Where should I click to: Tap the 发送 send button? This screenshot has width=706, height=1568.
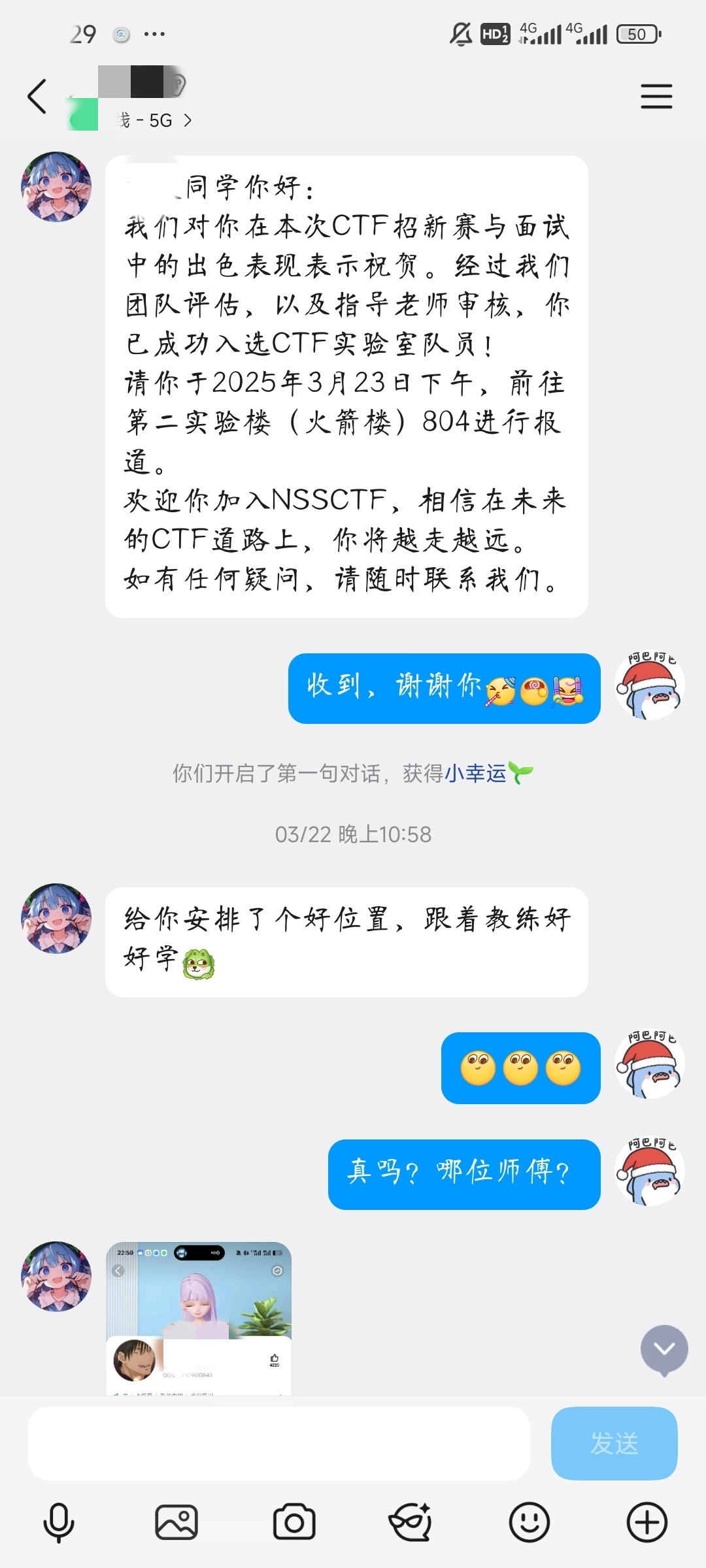(x=614, y=1443)
